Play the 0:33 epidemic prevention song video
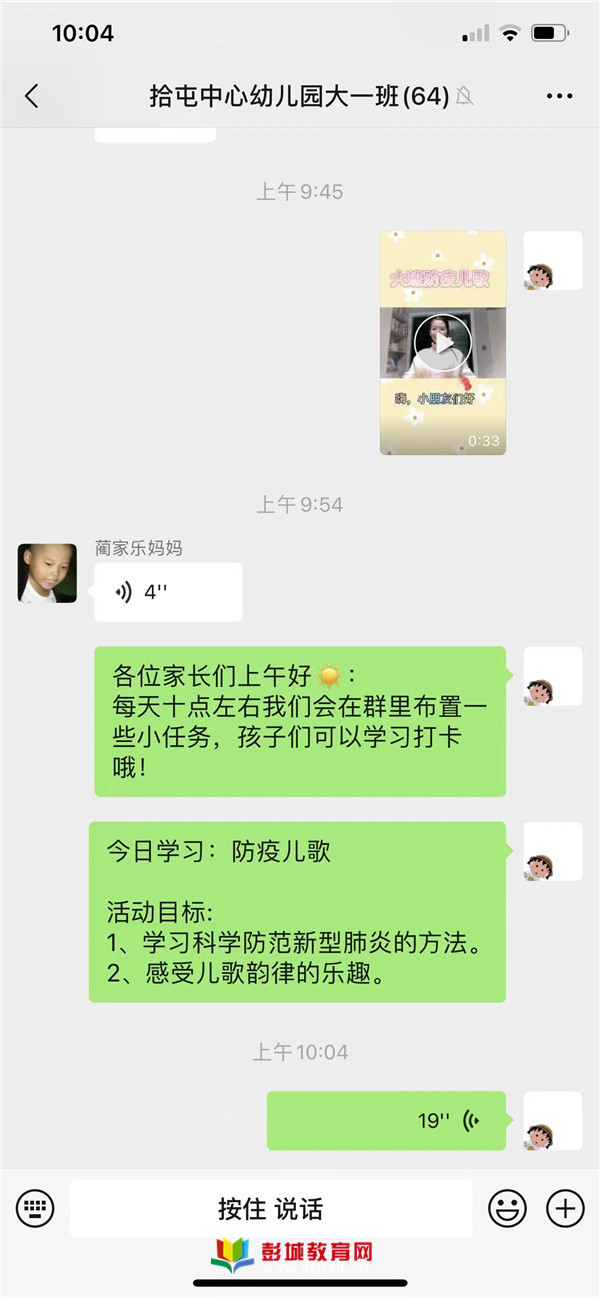Image resolution: width=600 pixels, height=1298 pixels. coord(442,343)
